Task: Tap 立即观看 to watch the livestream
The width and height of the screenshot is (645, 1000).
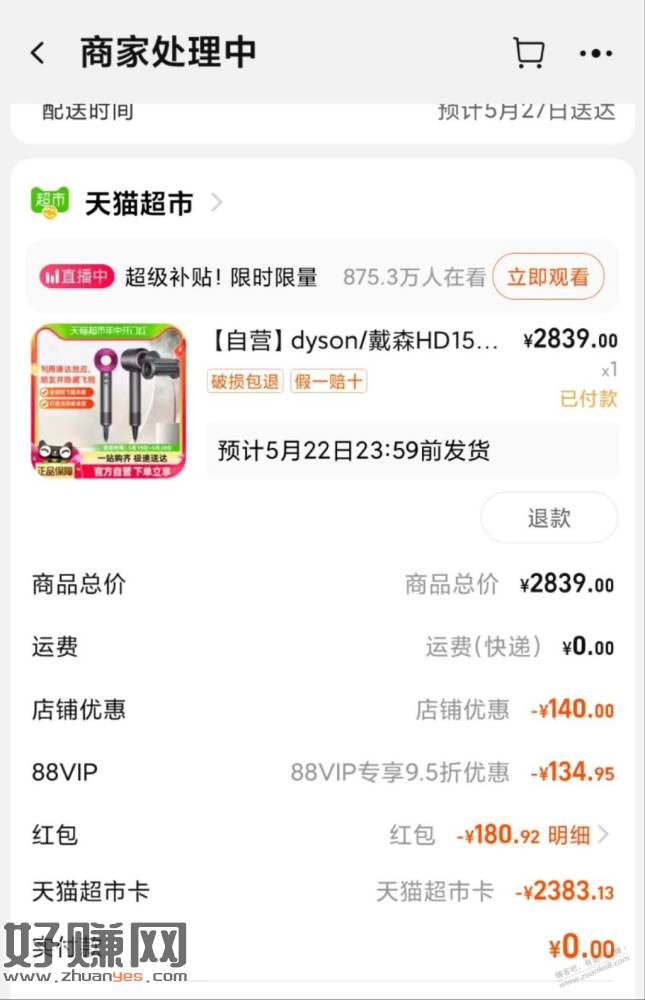Action: (547, 277)
